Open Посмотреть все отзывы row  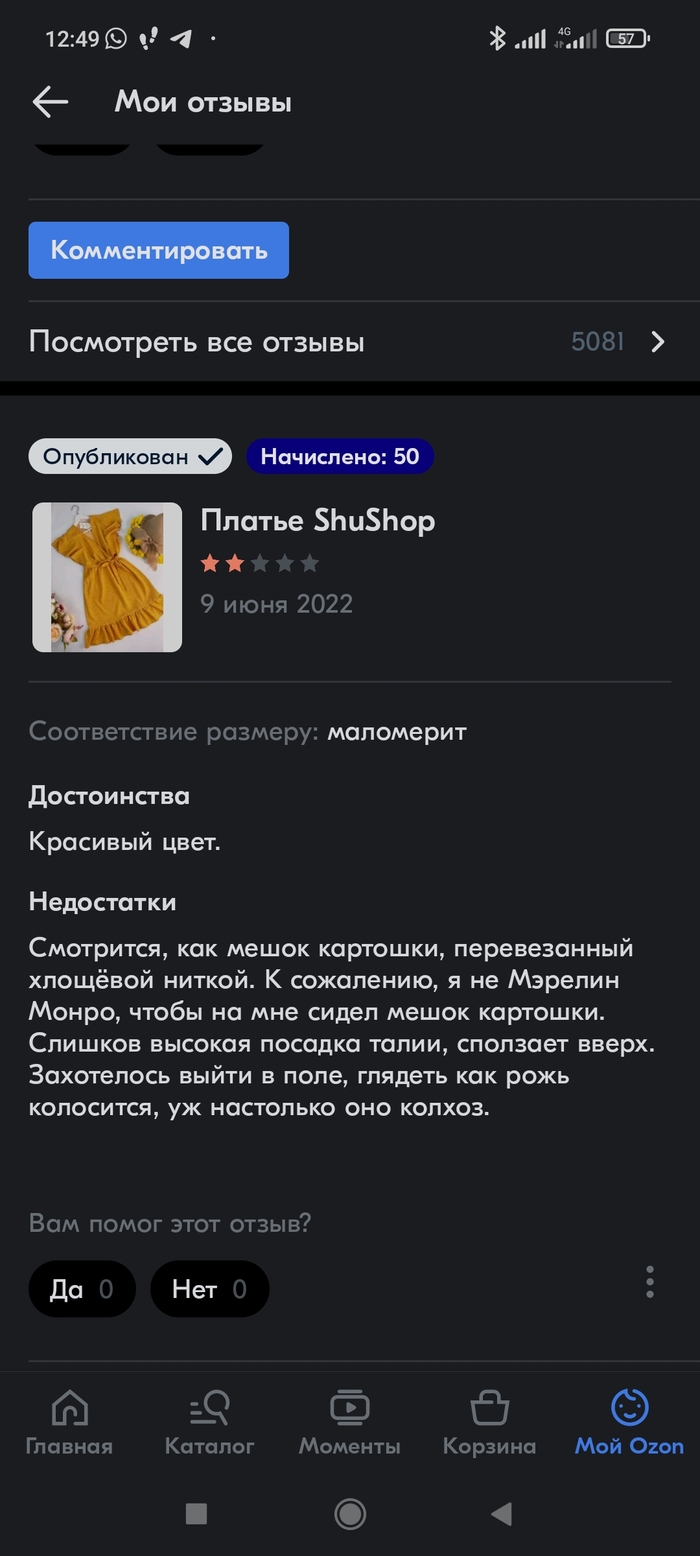click(348, 342)
